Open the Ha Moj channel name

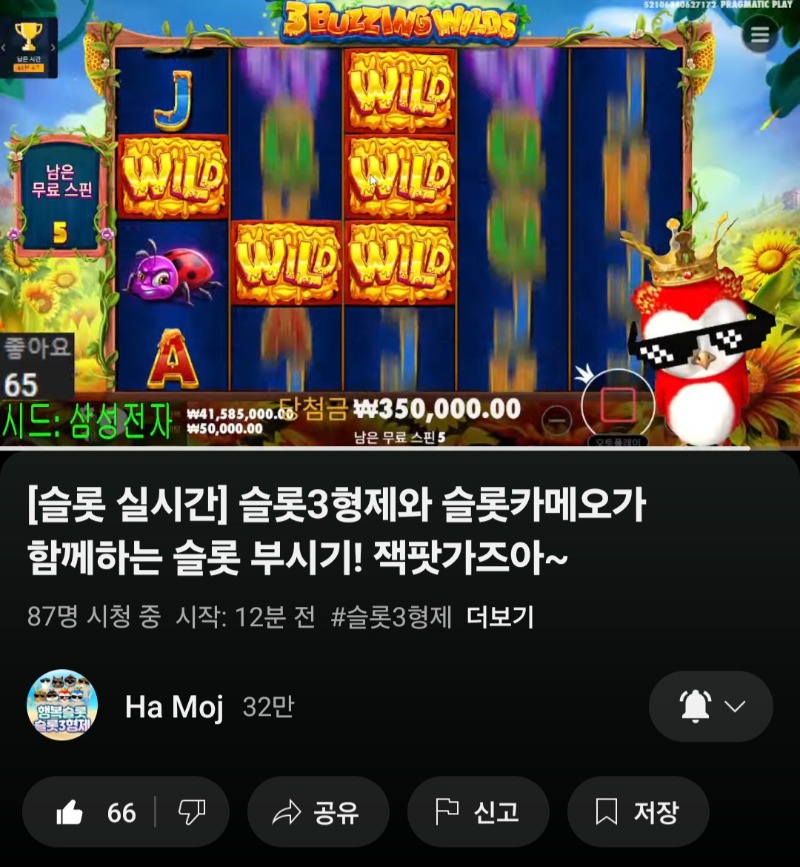(174, 707)
